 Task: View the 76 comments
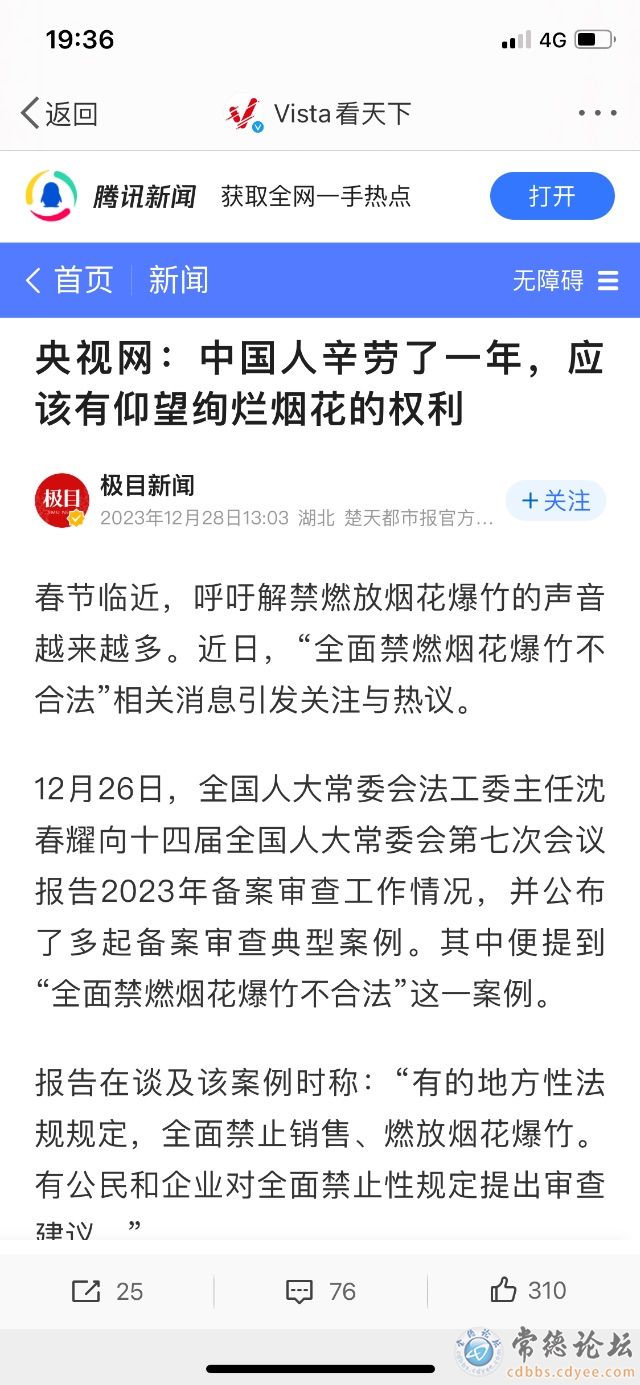click(320, 1291)
